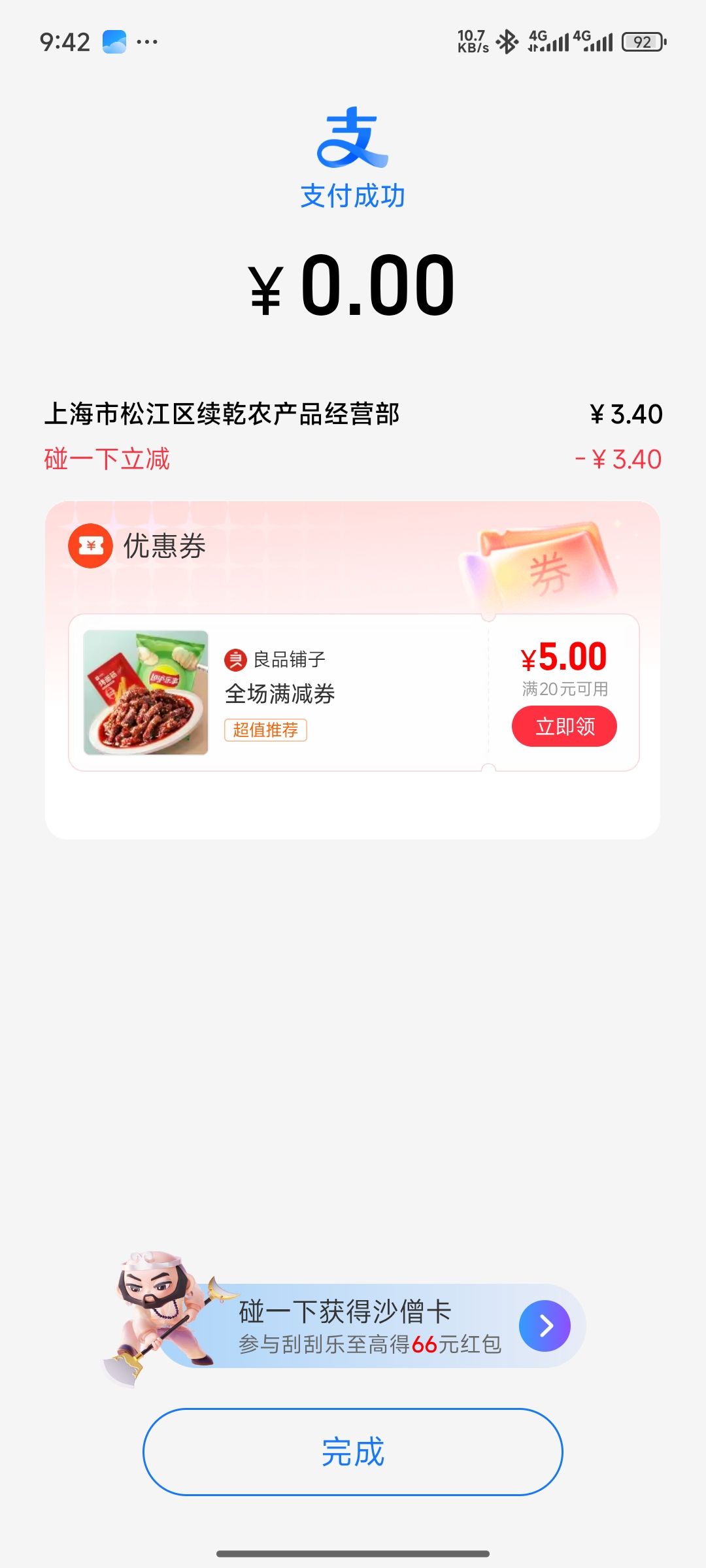Image resolution: width=706 pixels, height=1568 pixels.
Task: Open the 碰一下获得沙僧卡 promotion banner
Action: (370, 1326)
